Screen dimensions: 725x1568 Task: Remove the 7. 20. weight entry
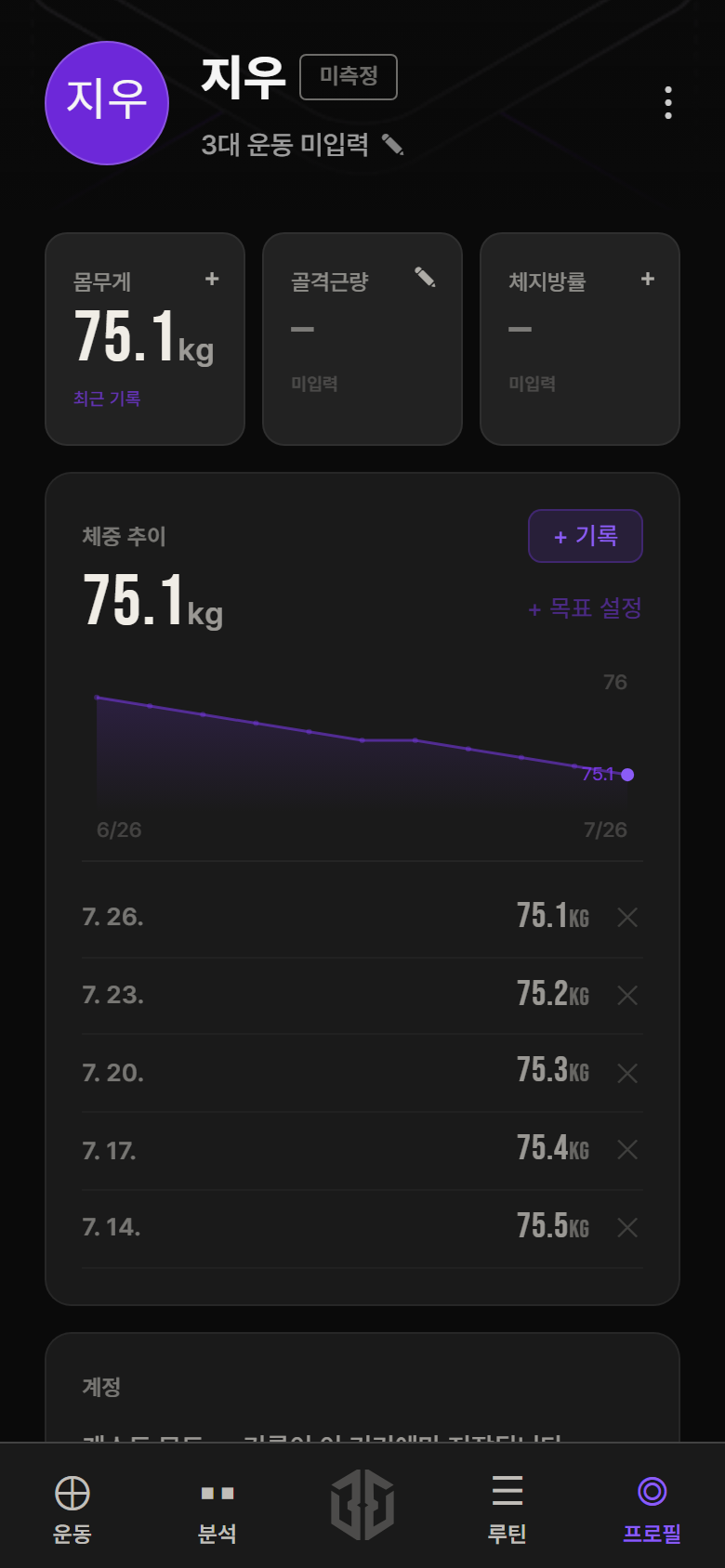pyautogui.click(x=627, y=1074)
